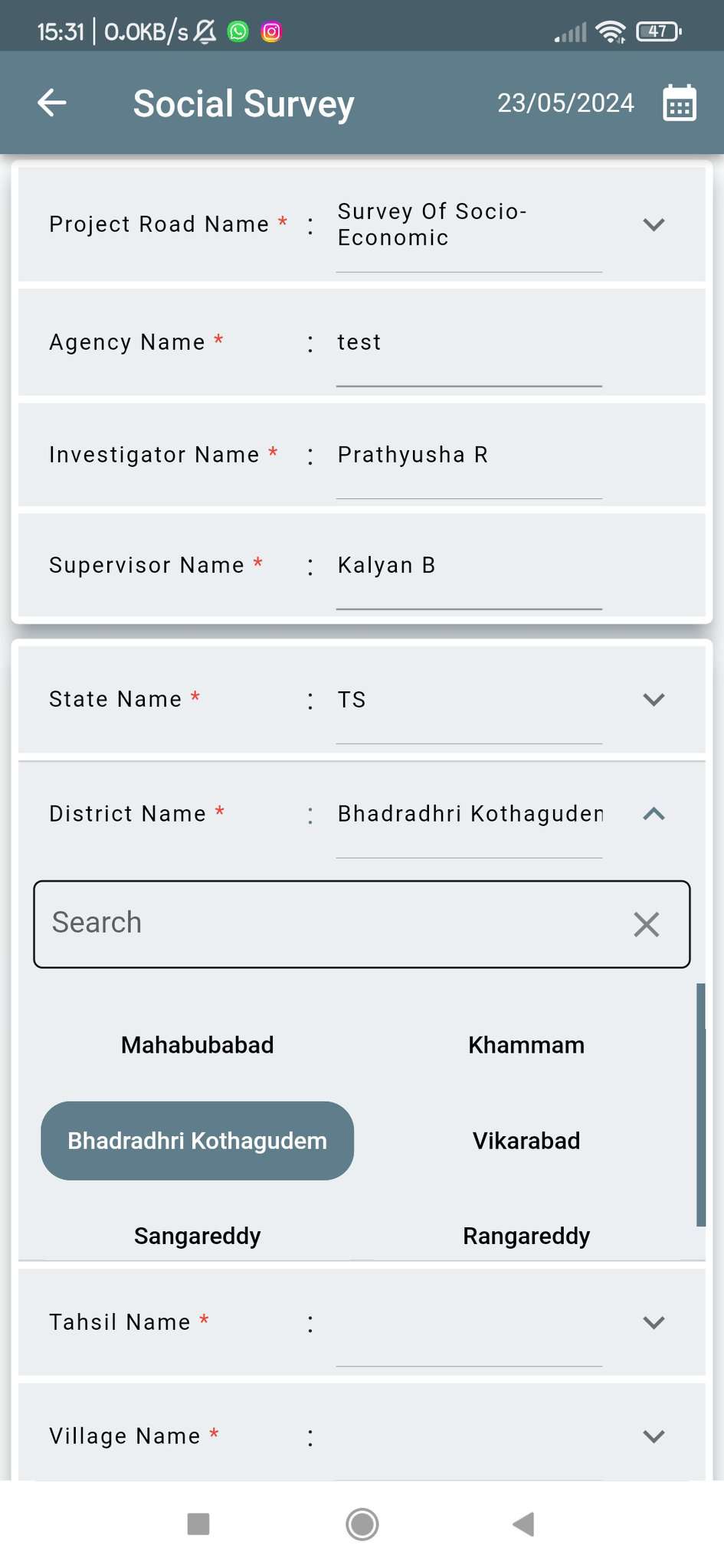Open the Tahsil Name dropdown

[x=654, y=1322]
